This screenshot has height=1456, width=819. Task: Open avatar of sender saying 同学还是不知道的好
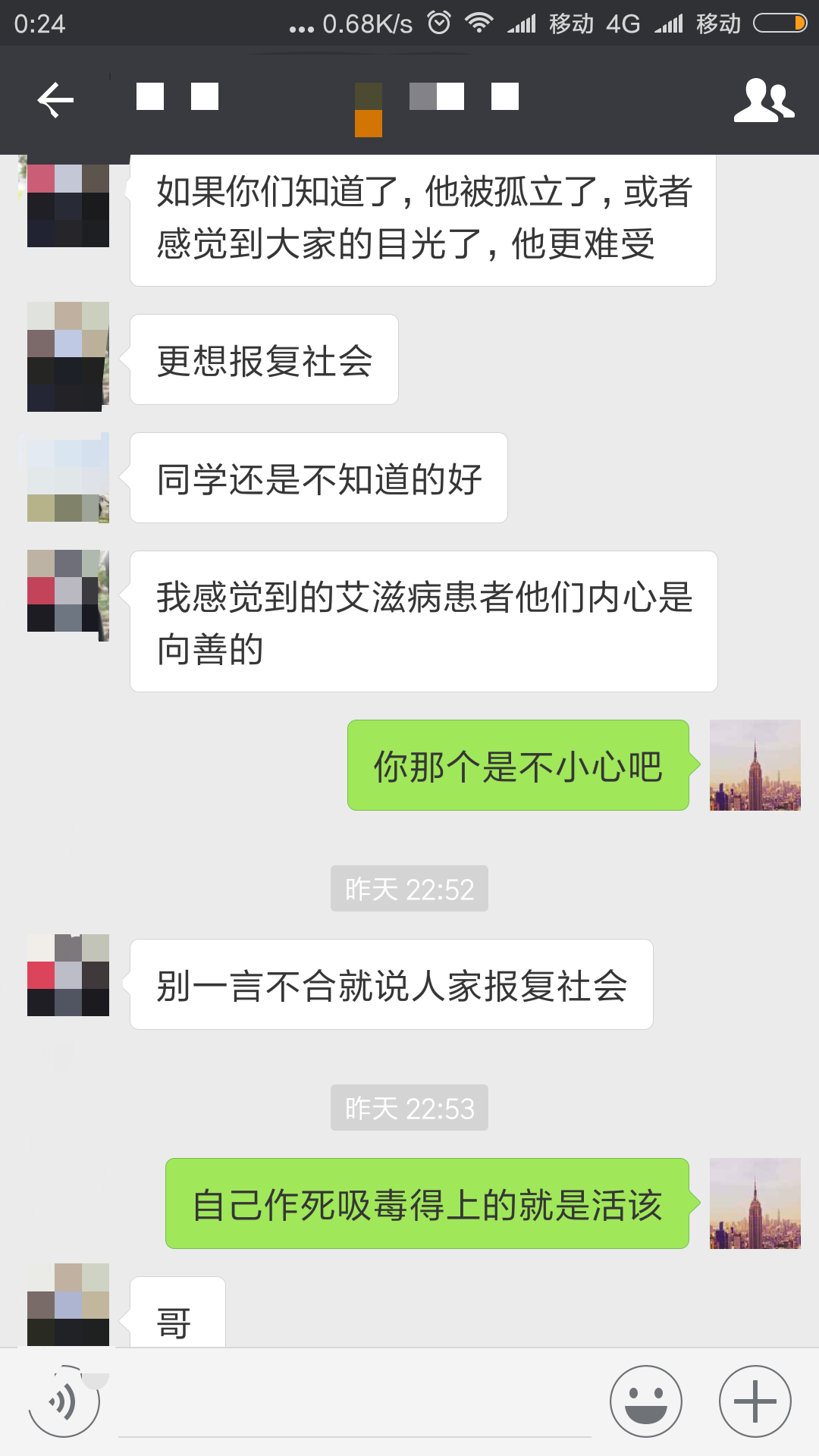coord(68,478)
